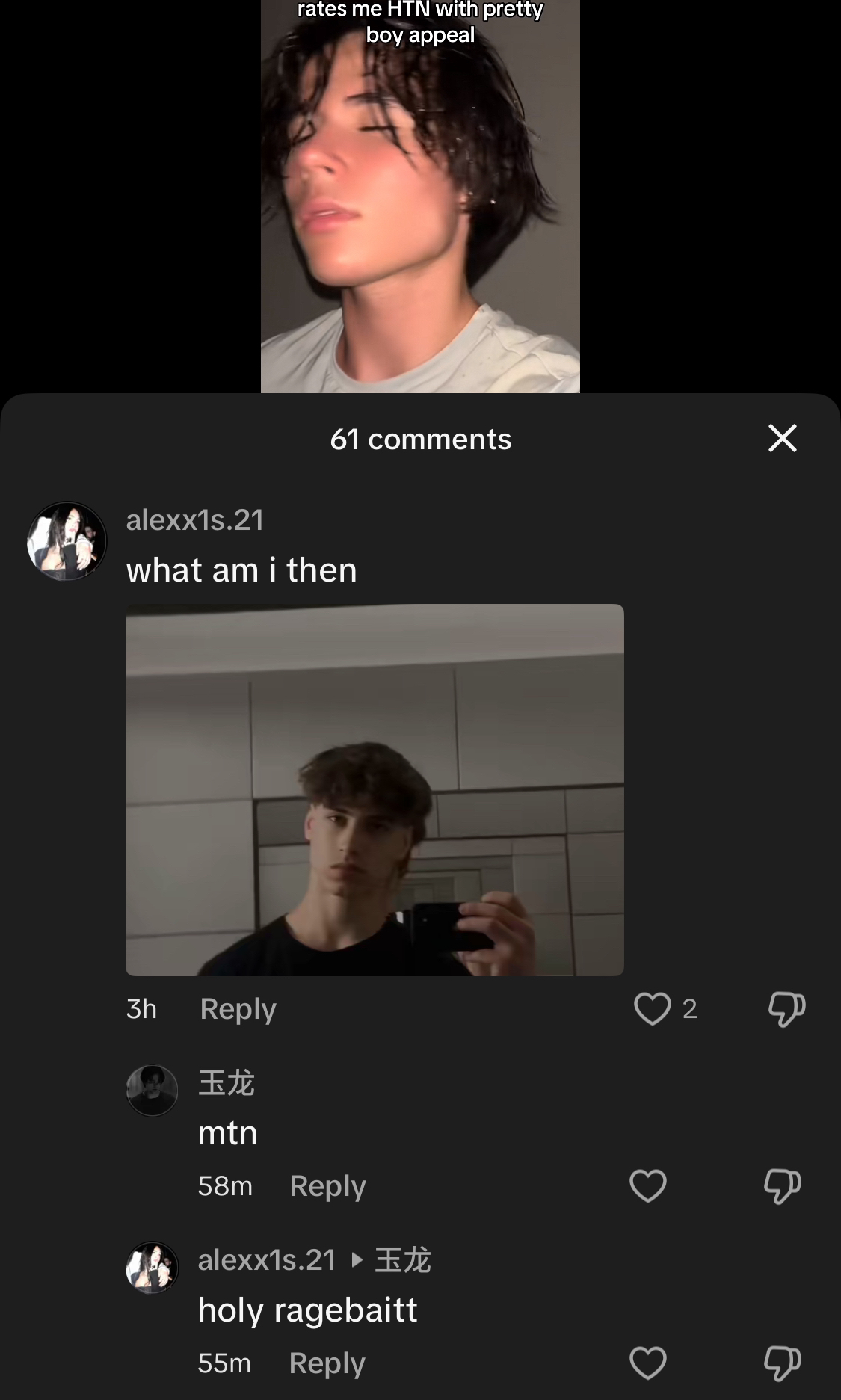The image size is (841, 1400).
Task: Like the 'what am i then' comment
Action: click(x=652, y=1008)
